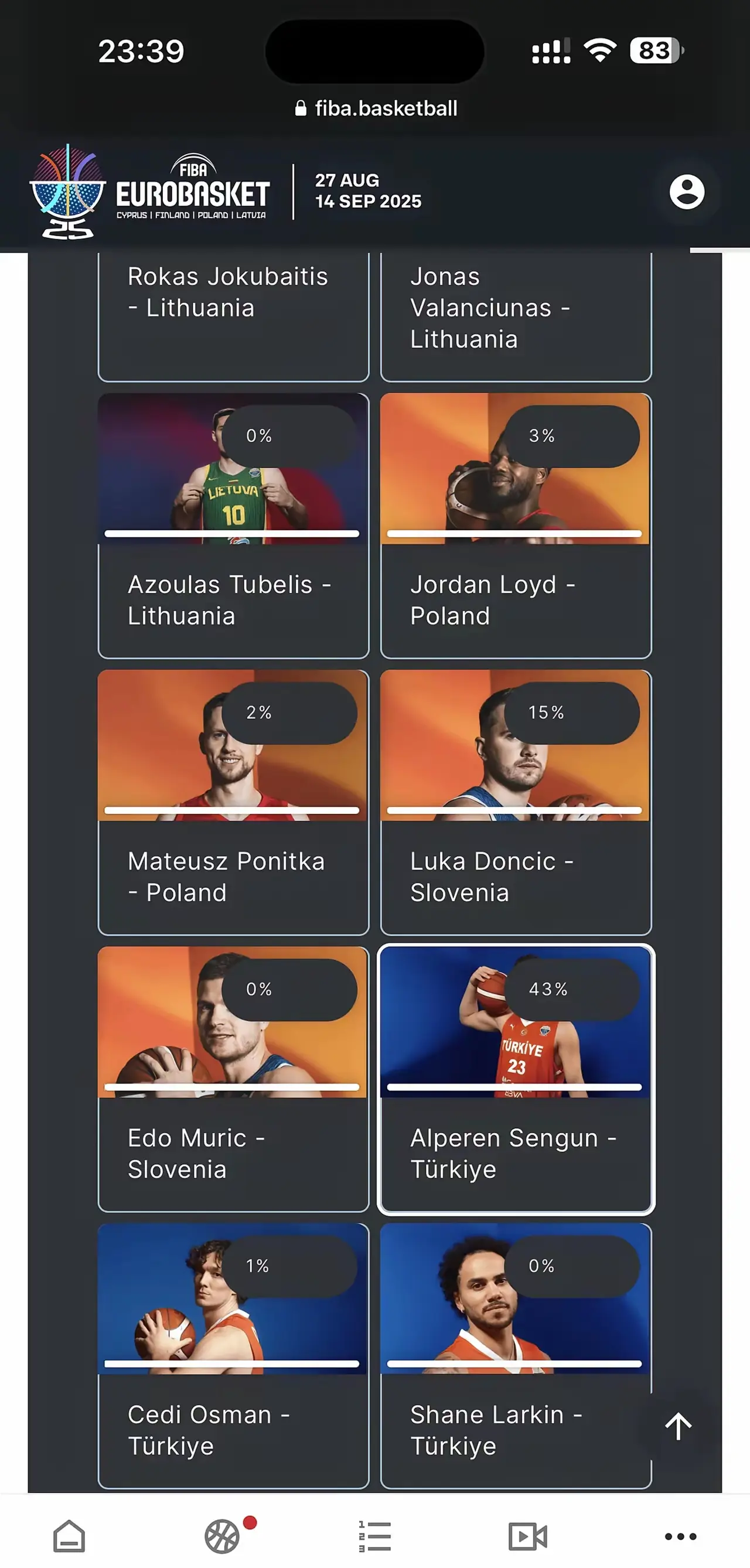Open the user profile icon
The height and width of the screenshot is (1568, 750).
[x=687, y=192]
